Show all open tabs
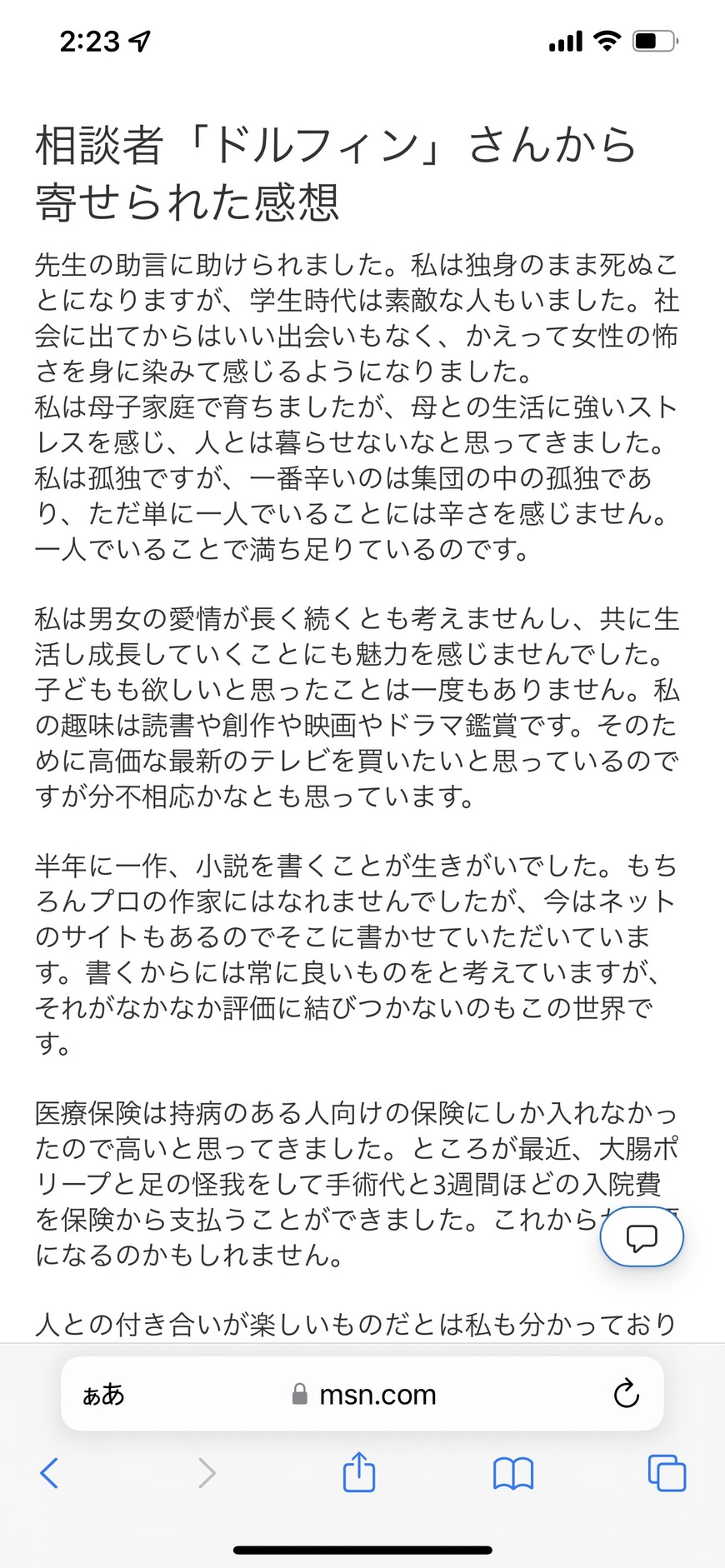Image resolution: width=725 pixels, height=1568 pixels. pos(667,1473)
